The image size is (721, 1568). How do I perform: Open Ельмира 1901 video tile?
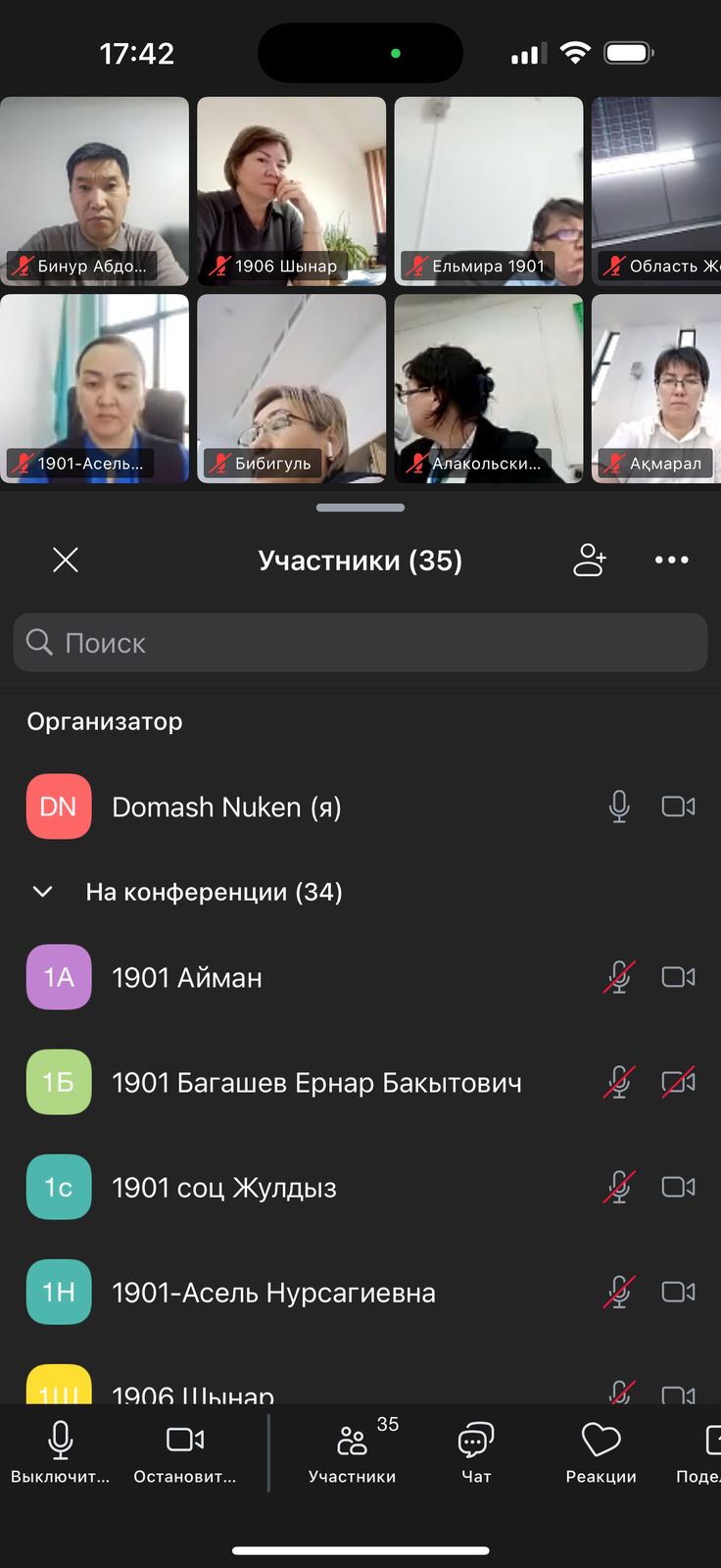pos(488,191)
